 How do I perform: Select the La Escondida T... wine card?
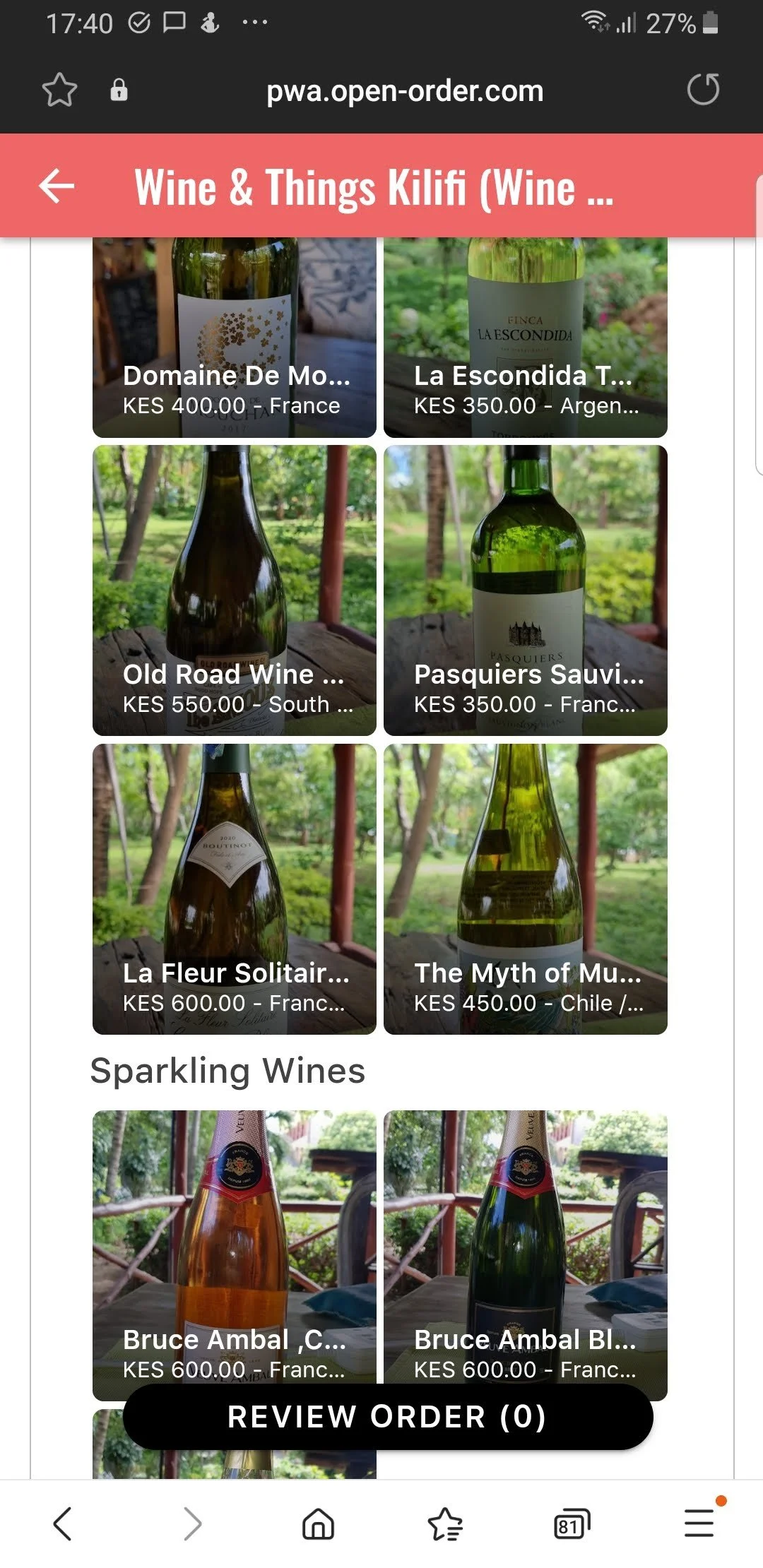pos(526,339)
